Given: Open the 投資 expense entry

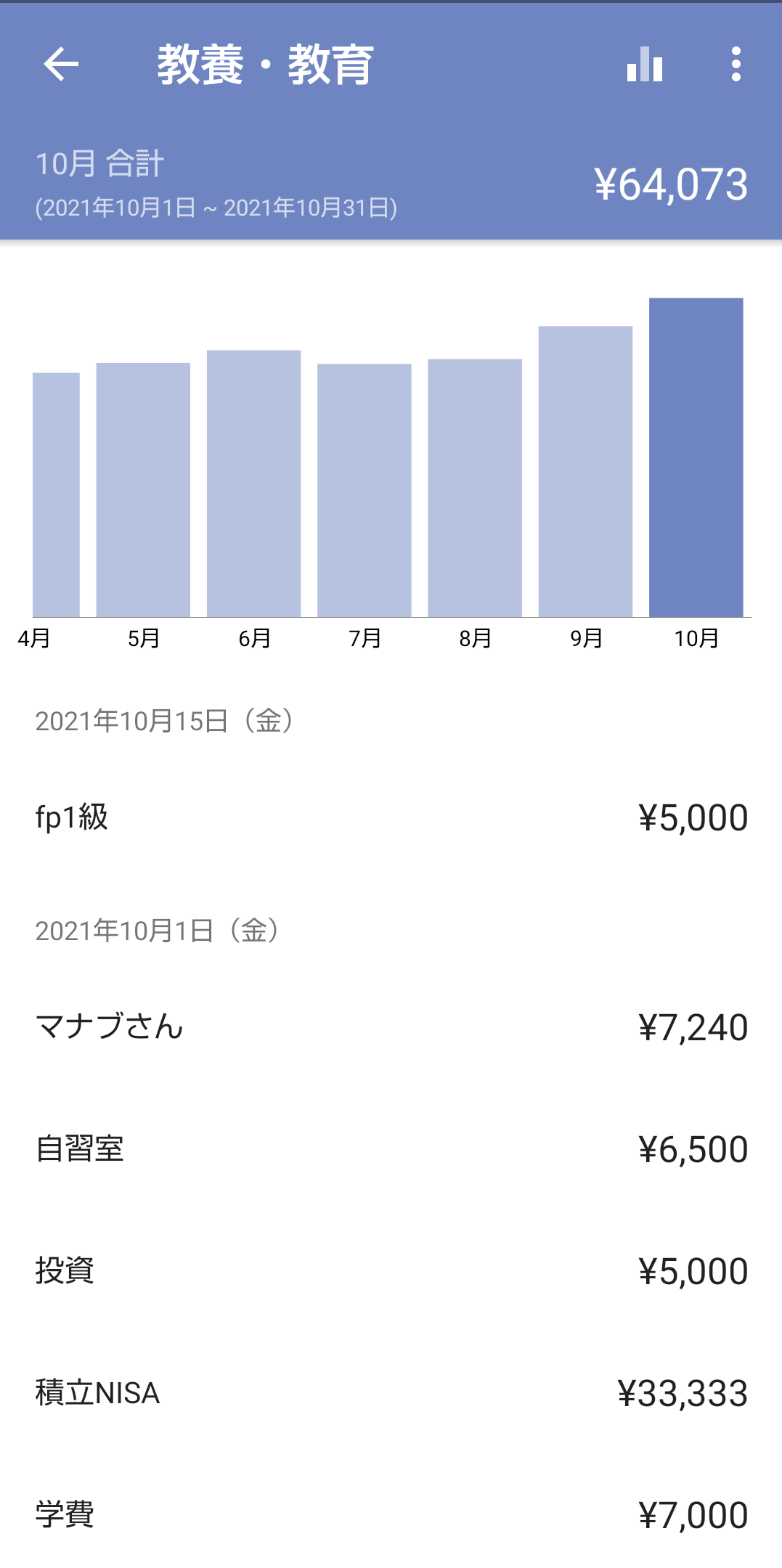Looking at the screenshot, I should [391, 1271].
